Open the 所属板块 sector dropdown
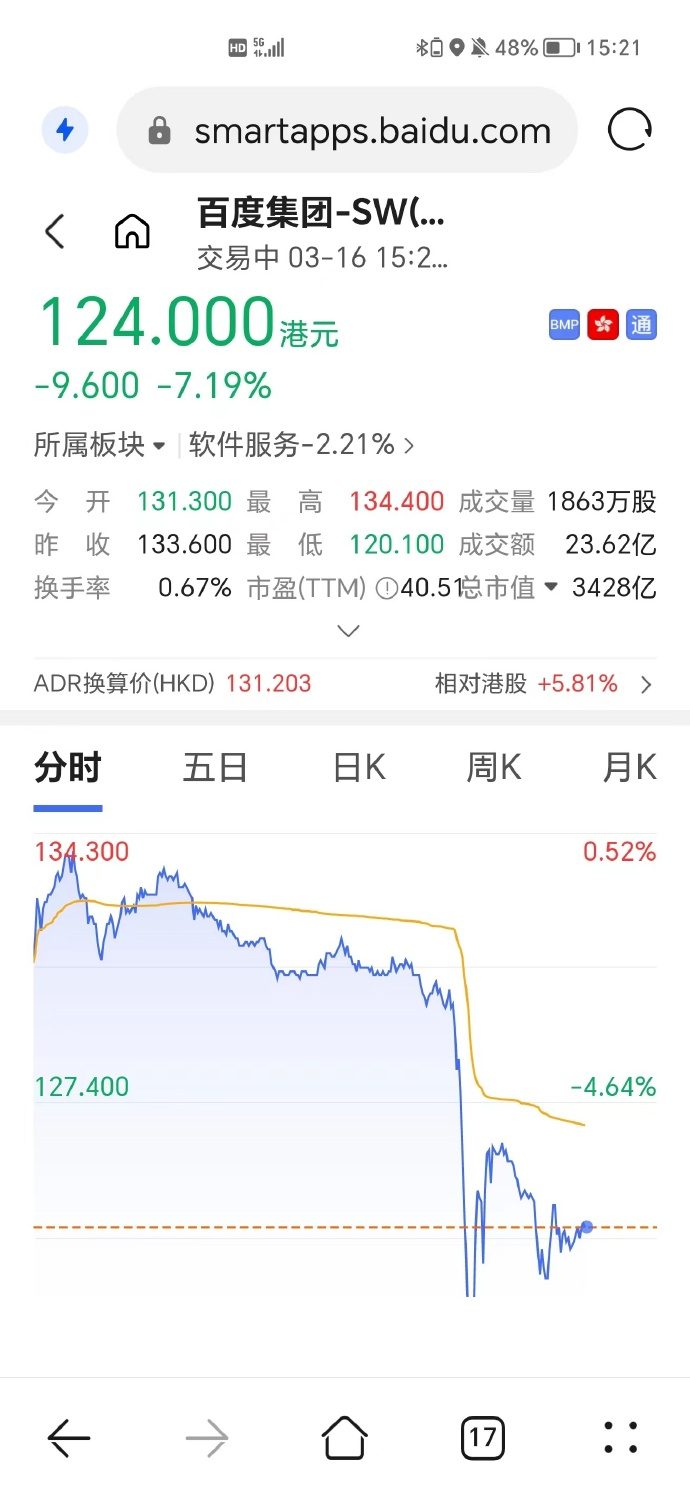The image size is (690, 1498). pyautogui.click(x=100, y=445)
